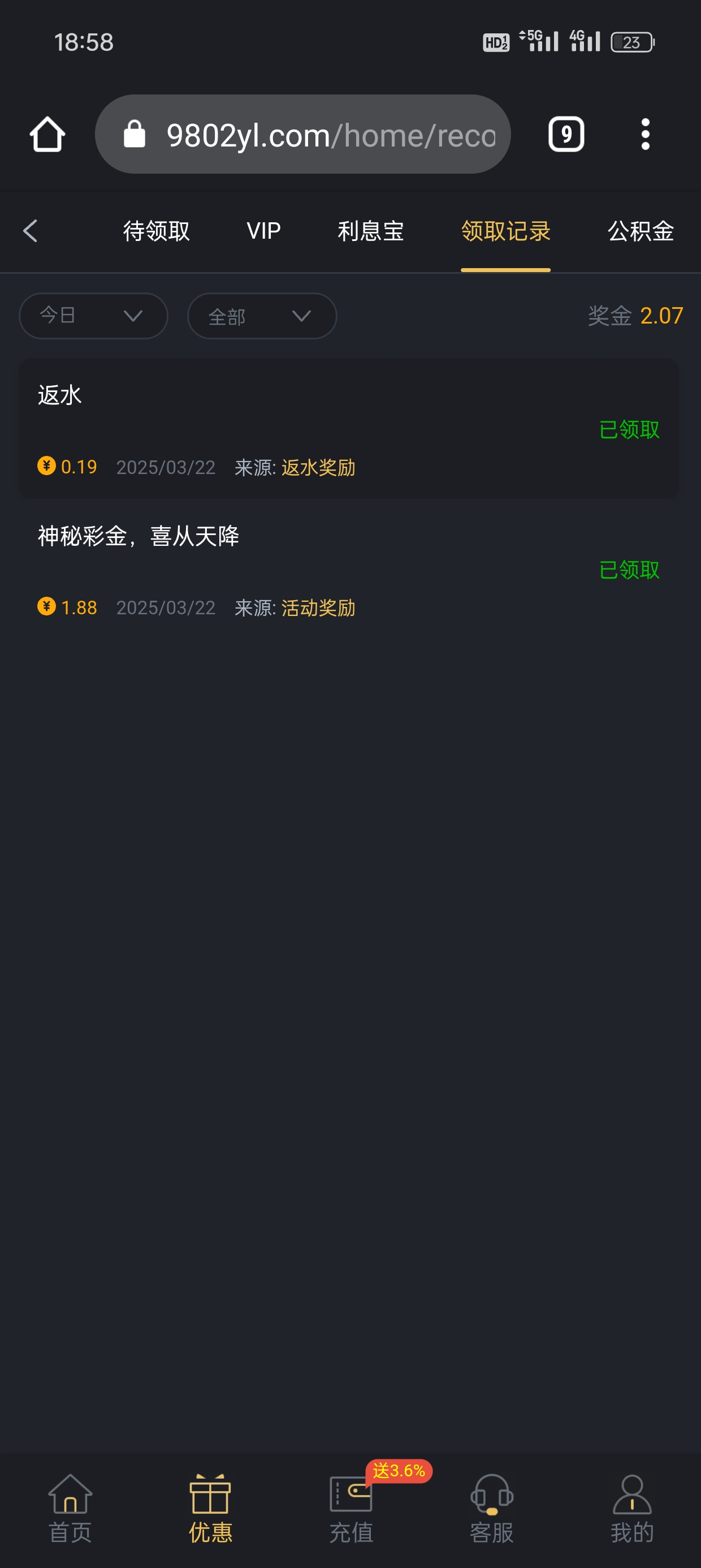The width and height of the screenshot is (701, 1568).
Task: Go back using the left arrow
Action: [x=31, y=231]
